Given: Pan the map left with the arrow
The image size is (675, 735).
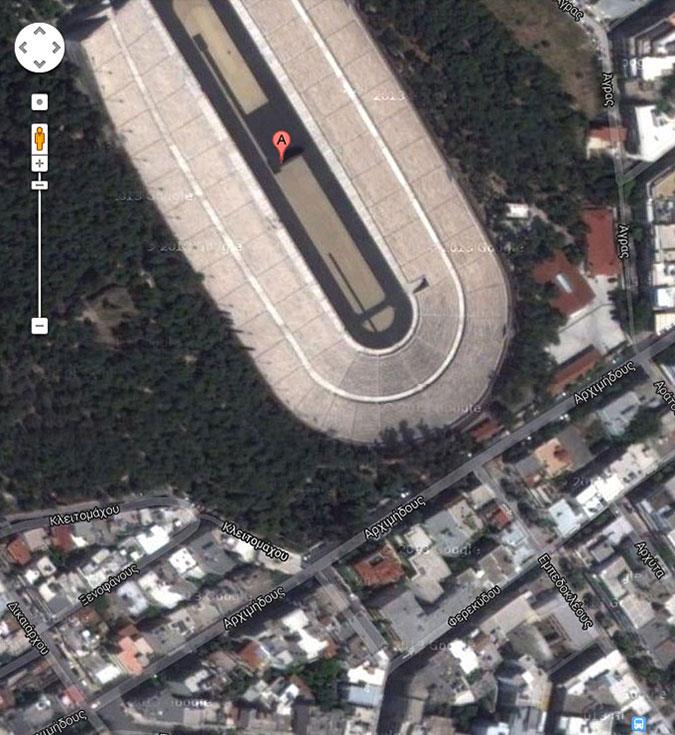Looking at the screenshot, I should (x=24, y=47).
